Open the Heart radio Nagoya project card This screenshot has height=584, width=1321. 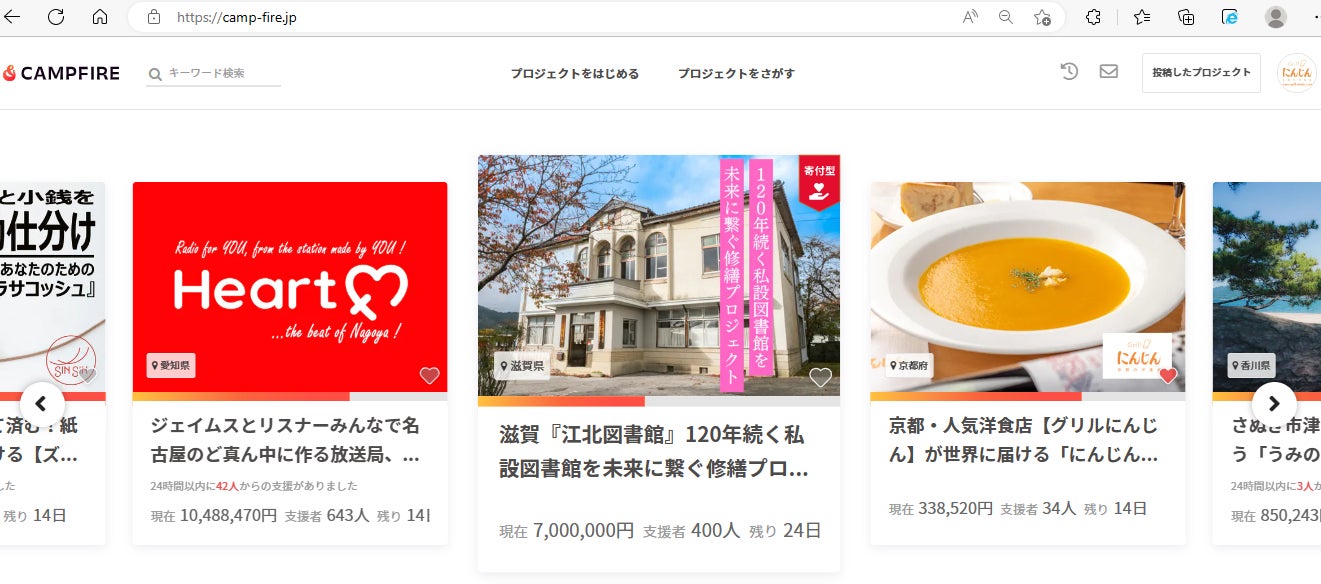pos(289,287)
